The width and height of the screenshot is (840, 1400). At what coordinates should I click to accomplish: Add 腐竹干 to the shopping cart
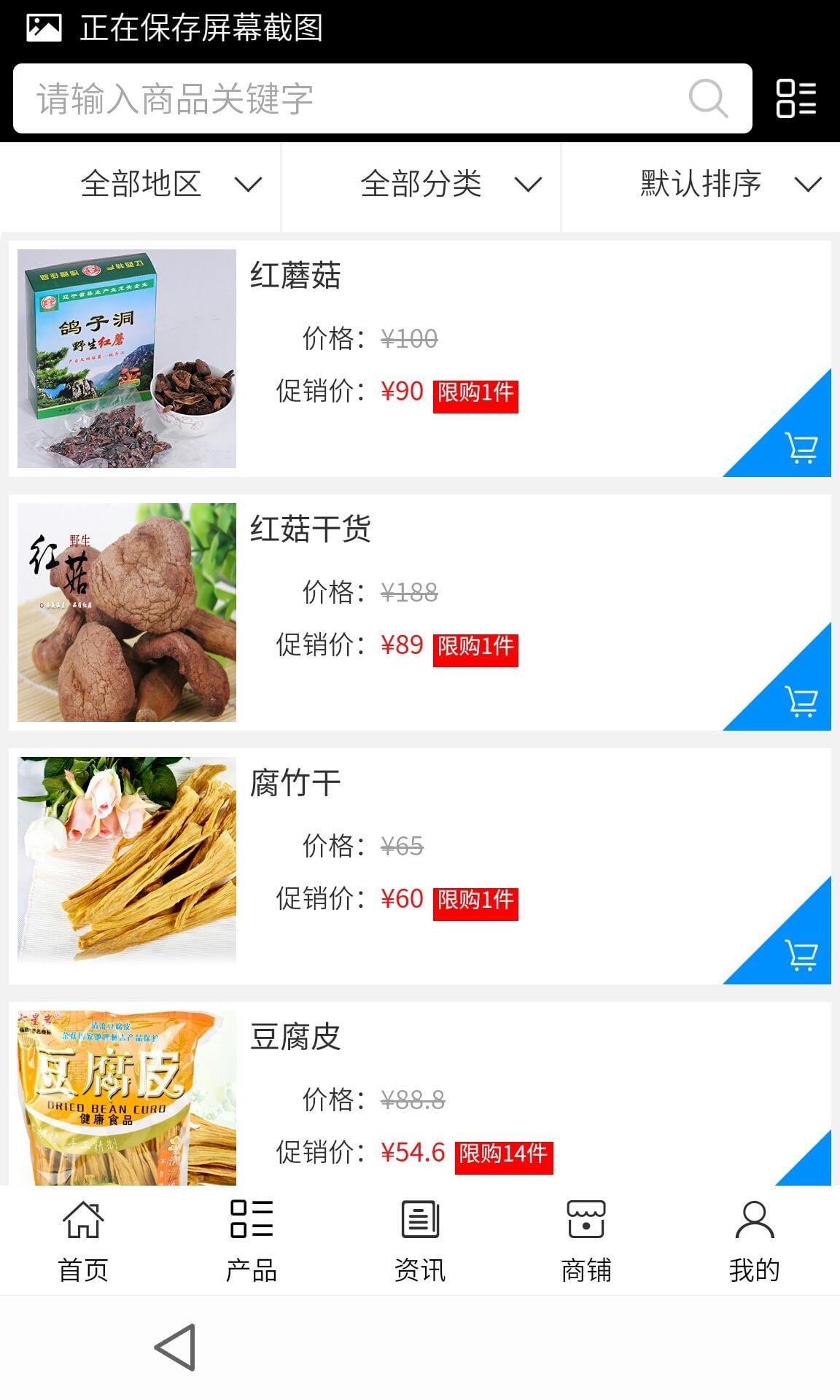[801, 954]
